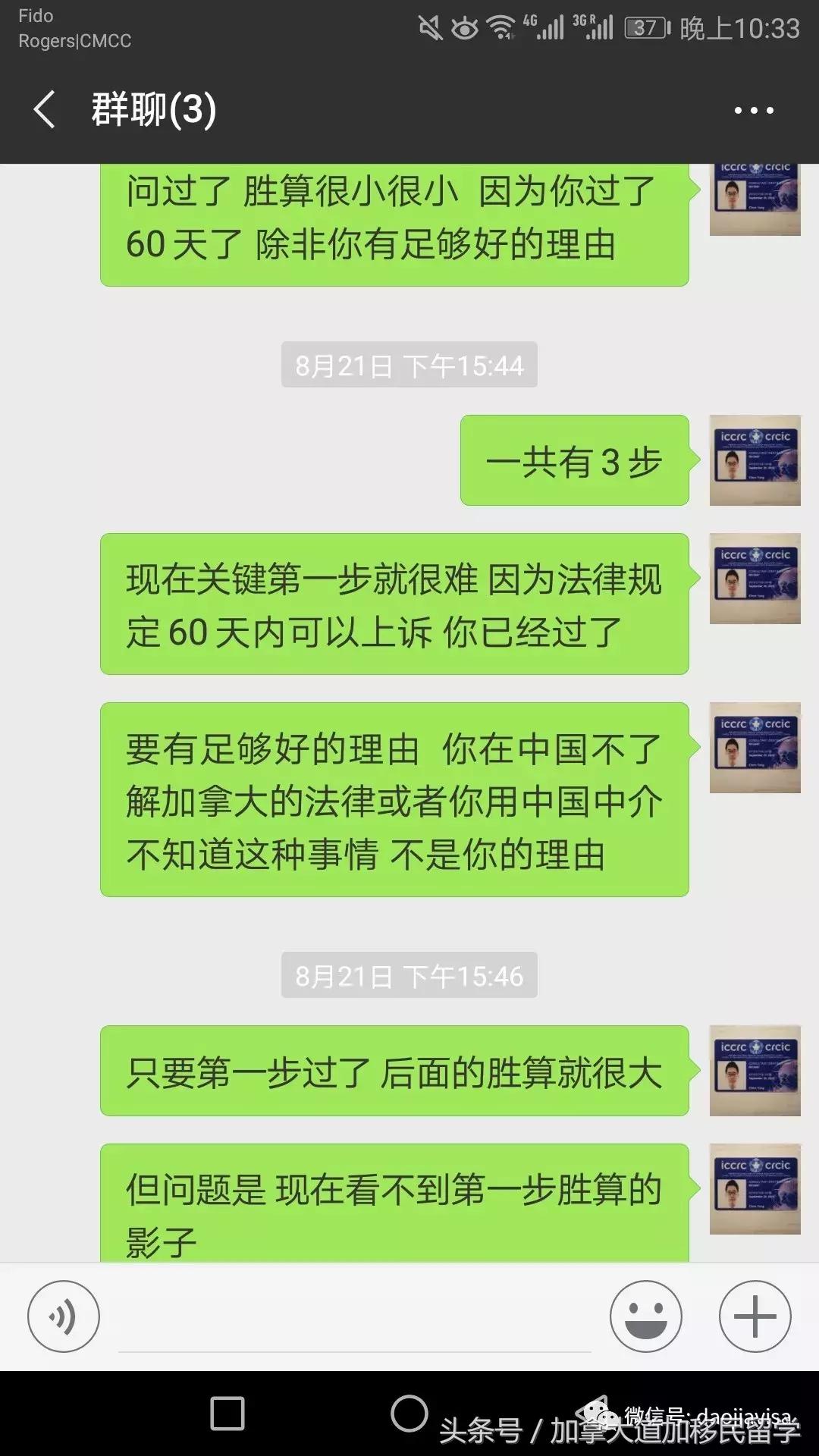
Task: Expand attachment panel using the plus control
Action: (x=754, y=1317)
